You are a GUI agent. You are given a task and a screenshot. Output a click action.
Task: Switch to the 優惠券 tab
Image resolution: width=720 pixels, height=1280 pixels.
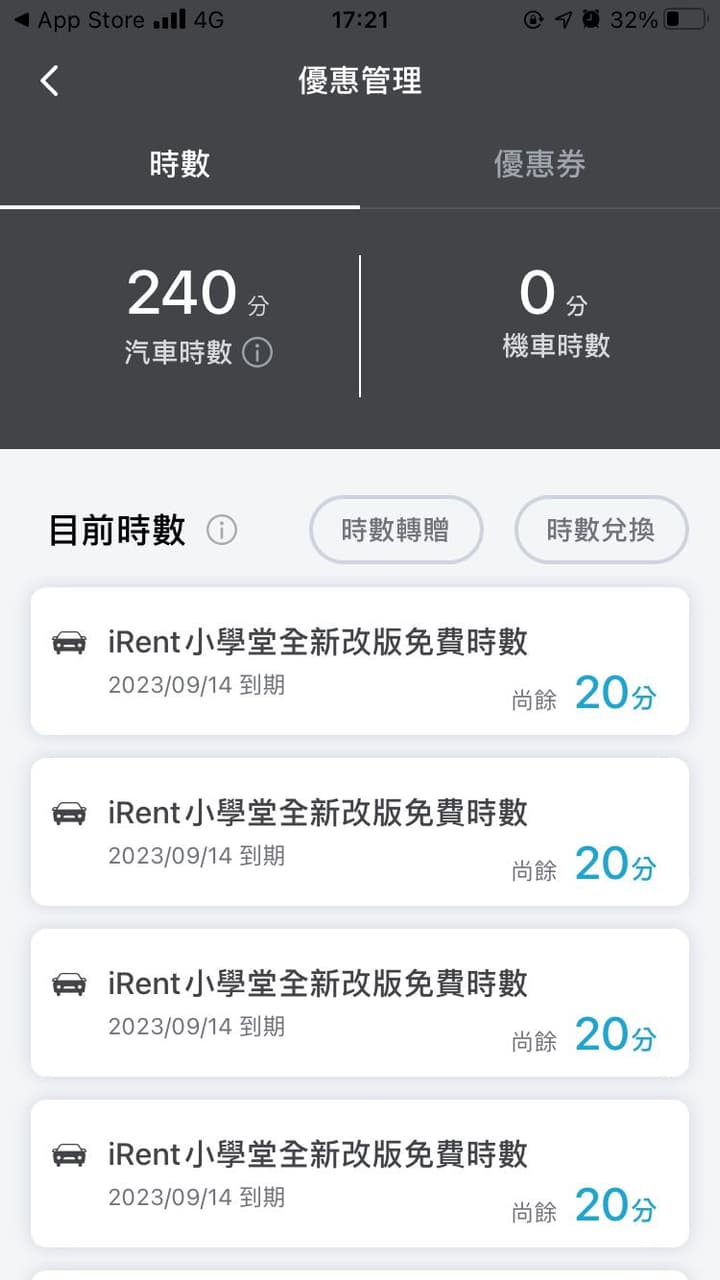click(x=540, y=164)
